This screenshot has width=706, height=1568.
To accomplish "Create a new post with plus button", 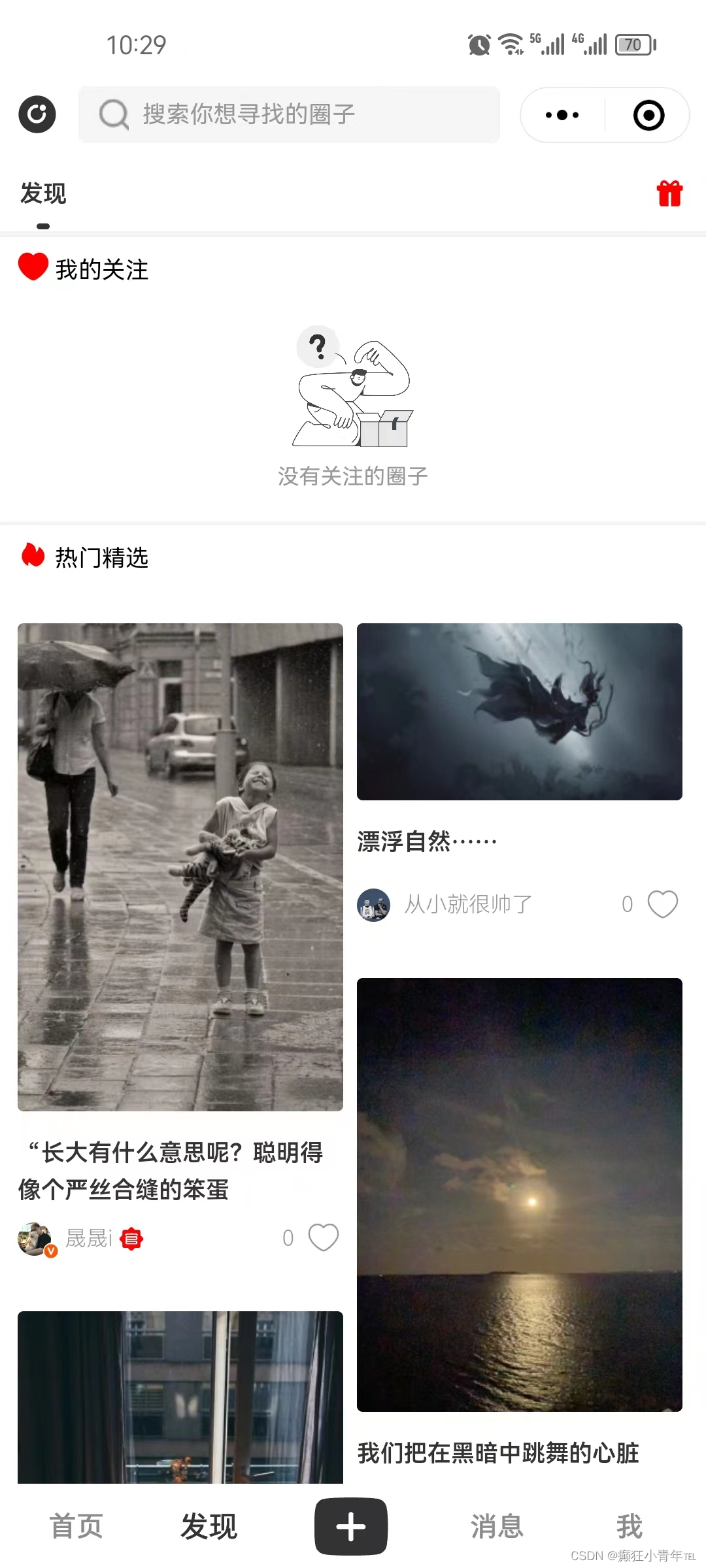I will 351,1527.
